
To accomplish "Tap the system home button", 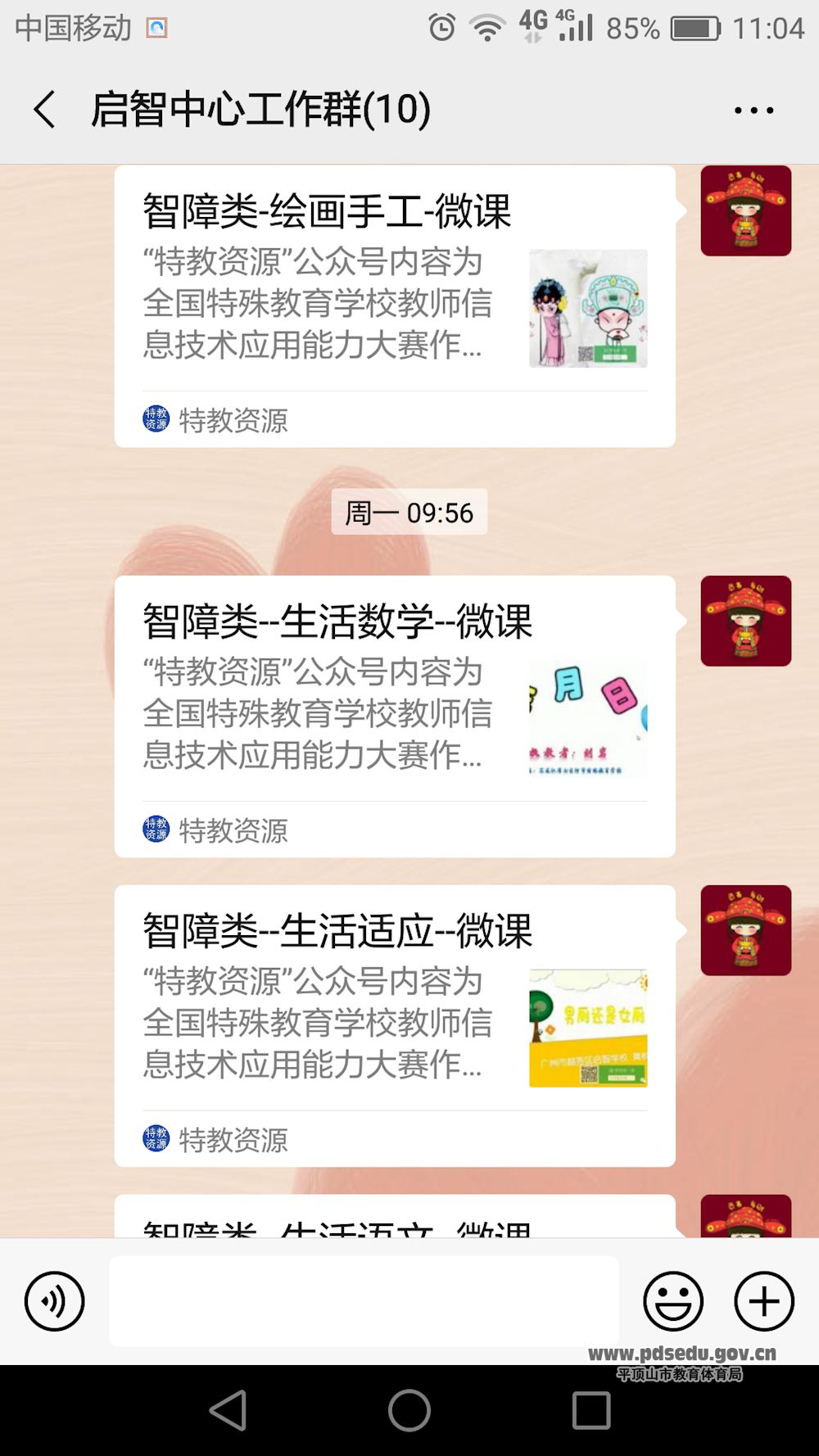I will point(409,1410).
